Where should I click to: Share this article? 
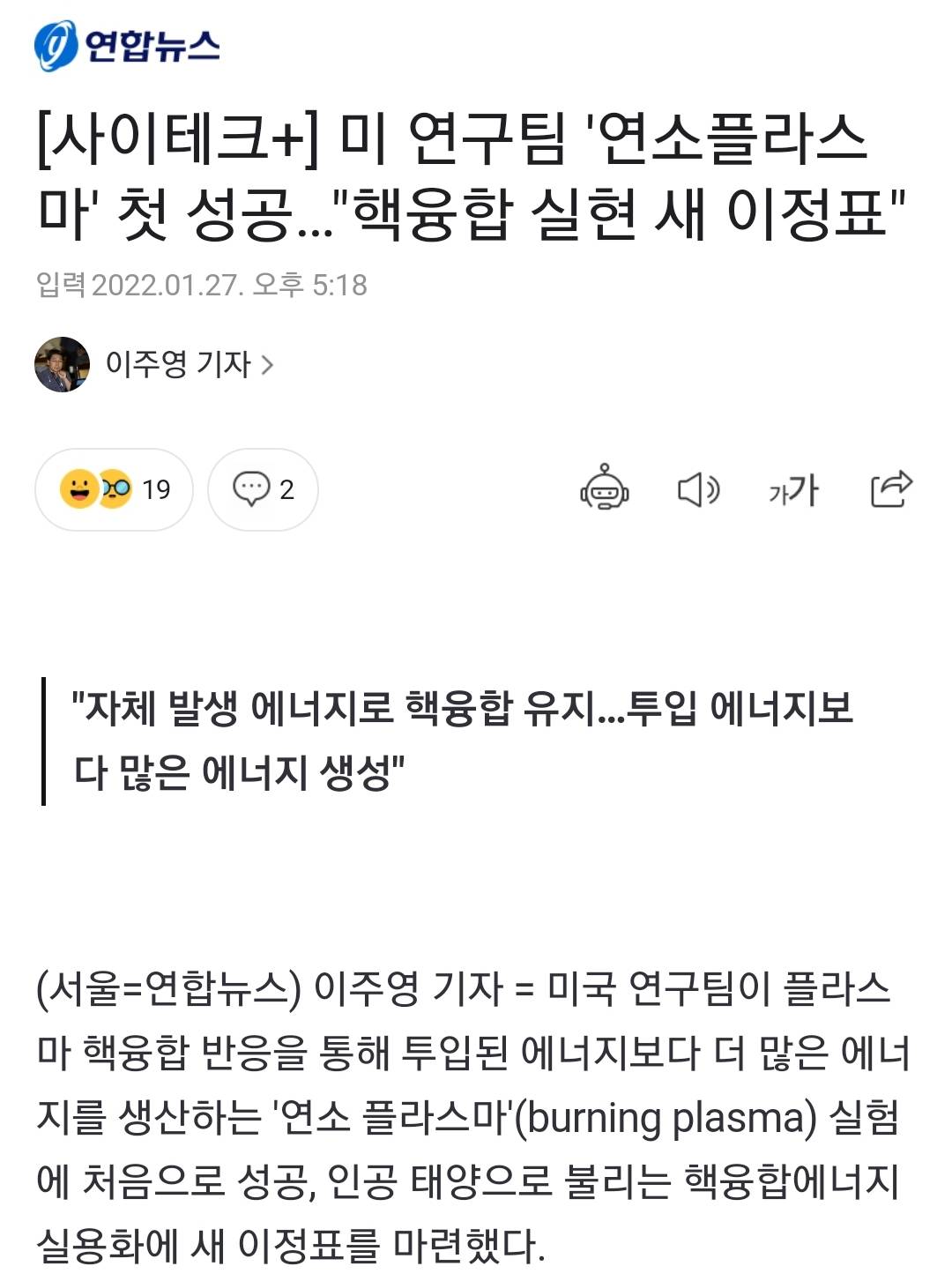(891, 488)
